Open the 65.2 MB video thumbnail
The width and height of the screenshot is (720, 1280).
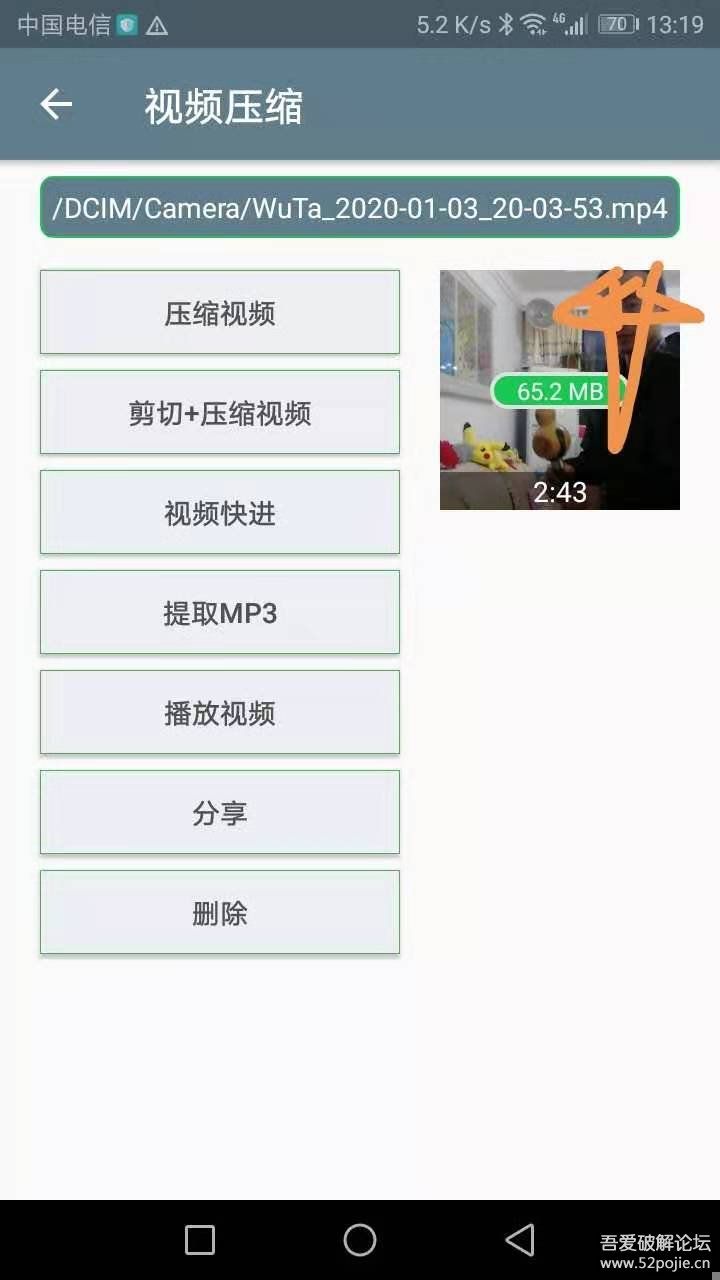559,390
